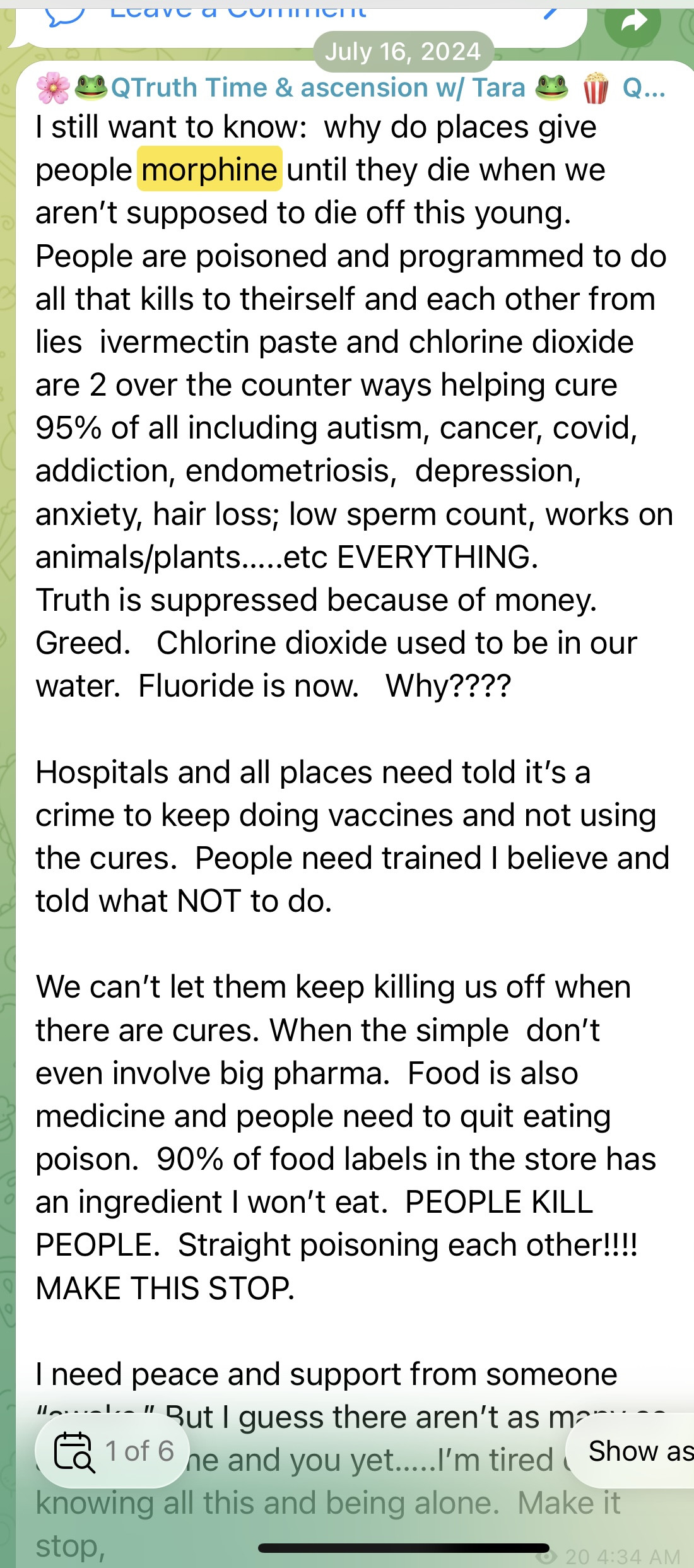694x1568 pixels.
Task: Select the Show as list button
Action: (638, 1451)
